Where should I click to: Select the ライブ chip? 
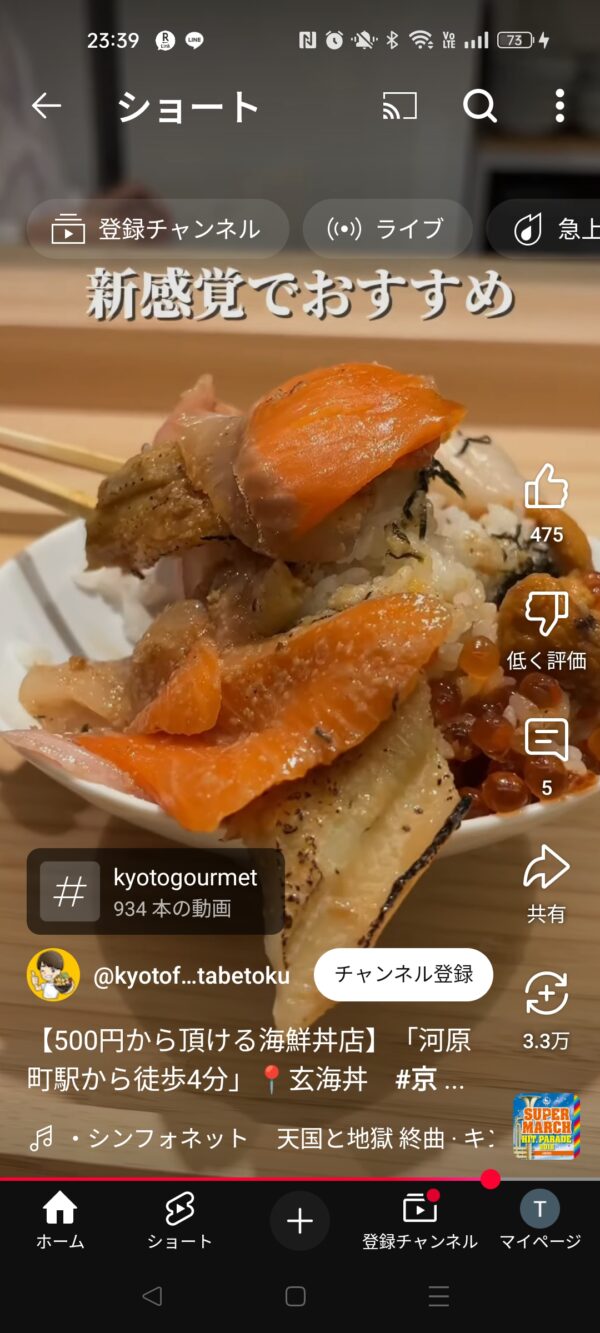[387, 229]
